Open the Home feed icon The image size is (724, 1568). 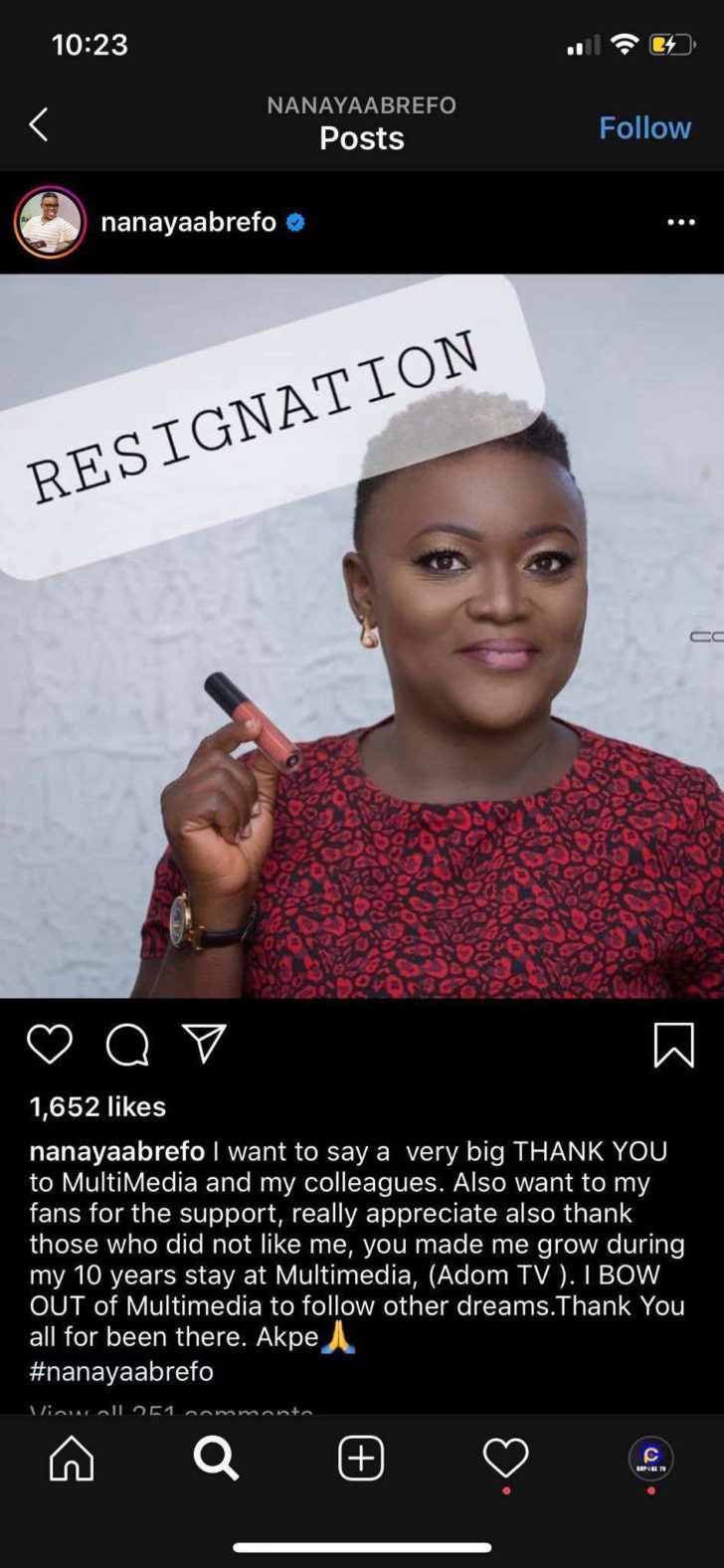tap(71, 1459)
